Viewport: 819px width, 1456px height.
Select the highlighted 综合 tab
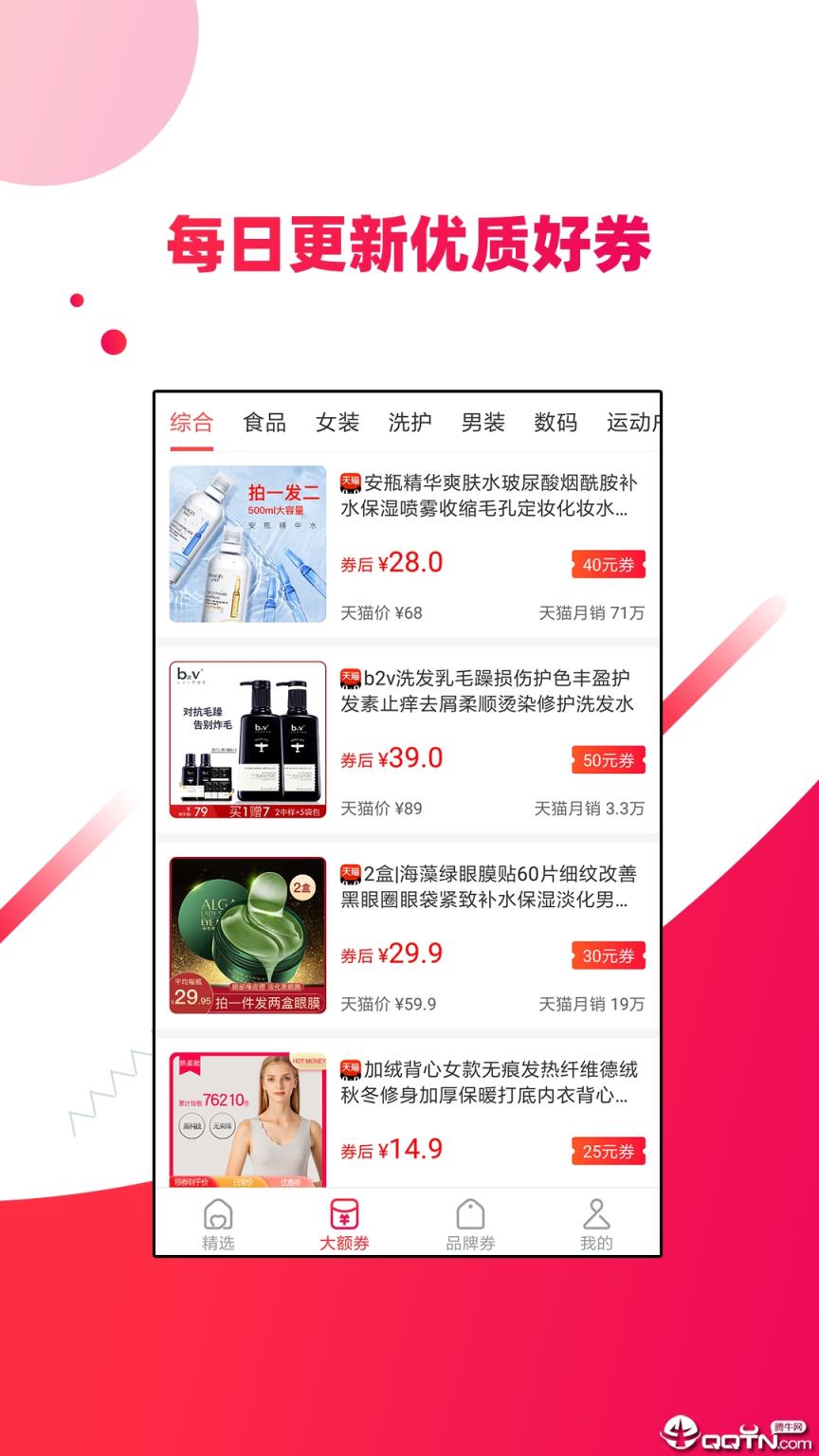(191, 422)
